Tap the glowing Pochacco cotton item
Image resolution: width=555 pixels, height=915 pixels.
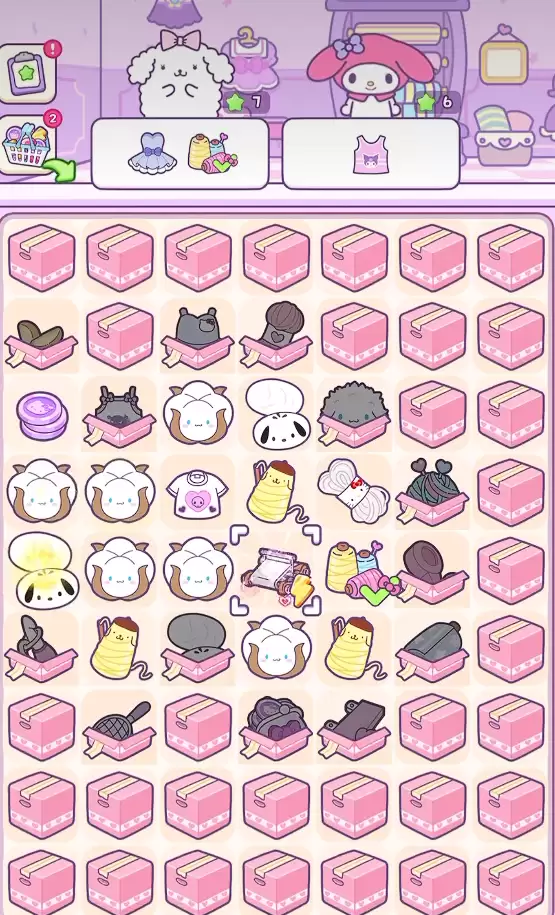pos(41,570)
